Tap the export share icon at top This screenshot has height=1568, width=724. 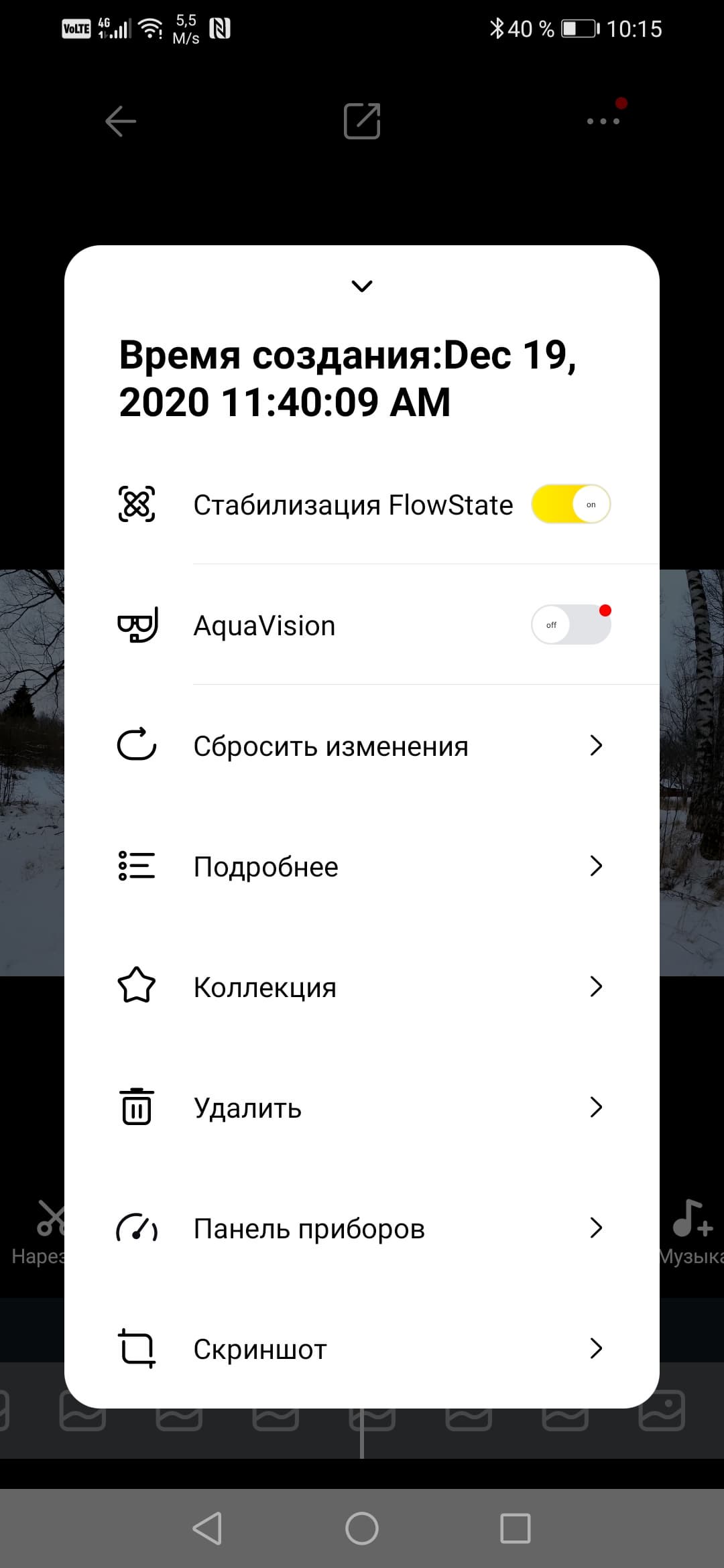click(x=362, y=121)
